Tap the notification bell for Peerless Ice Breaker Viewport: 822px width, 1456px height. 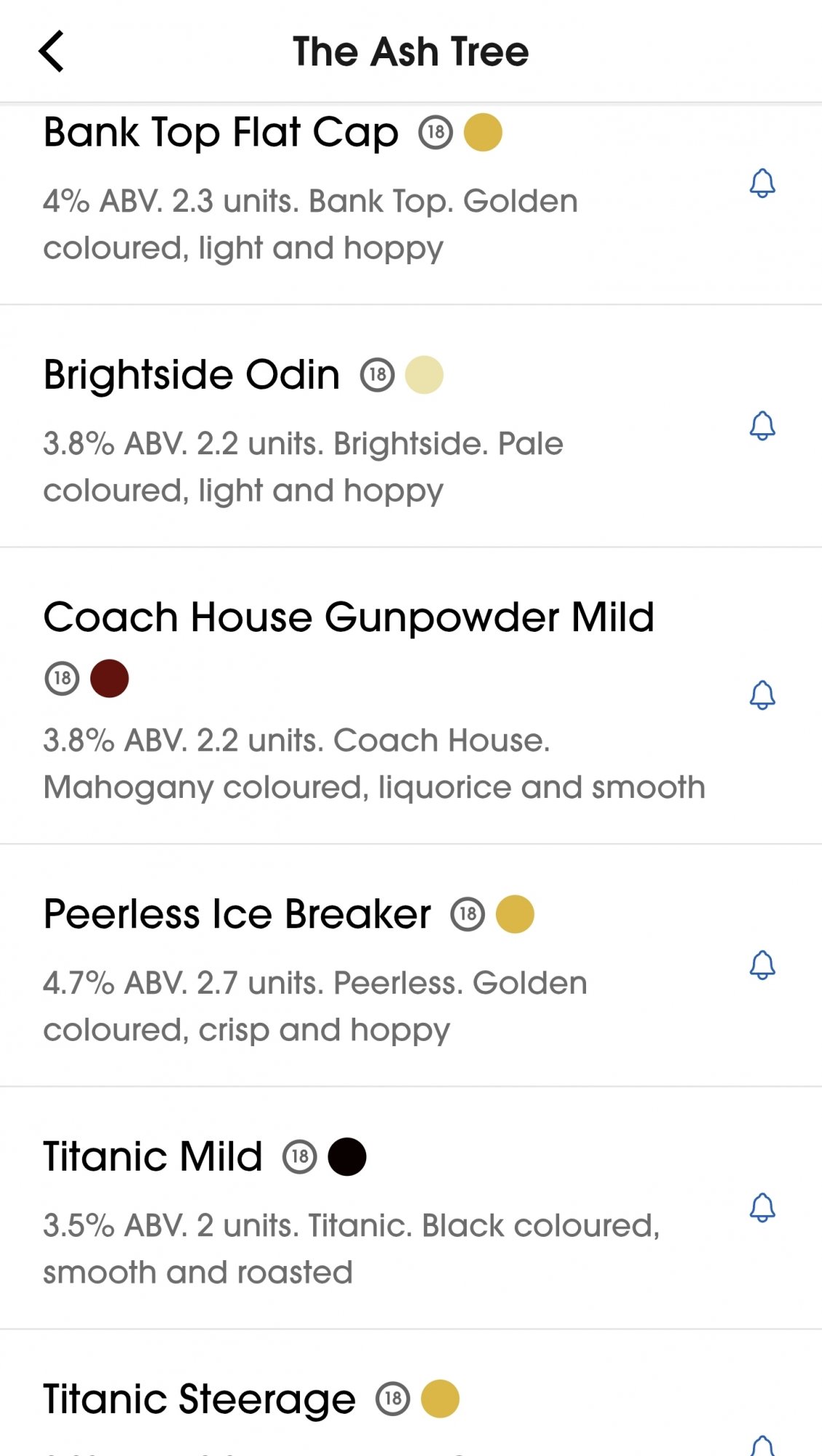pos(763,966)
